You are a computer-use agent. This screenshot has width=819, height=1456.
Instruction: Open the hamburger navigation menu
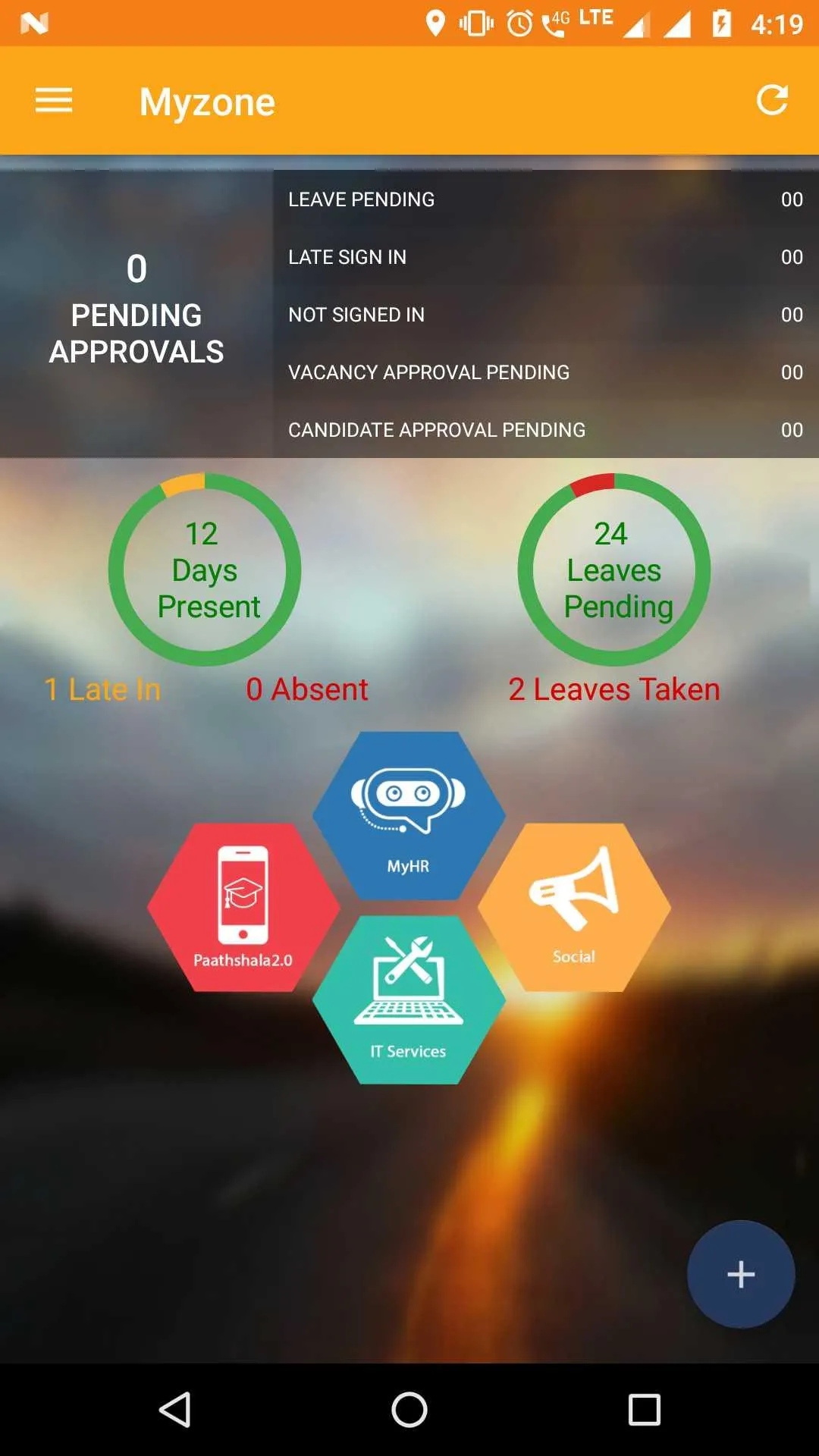(x=54, y=100)
